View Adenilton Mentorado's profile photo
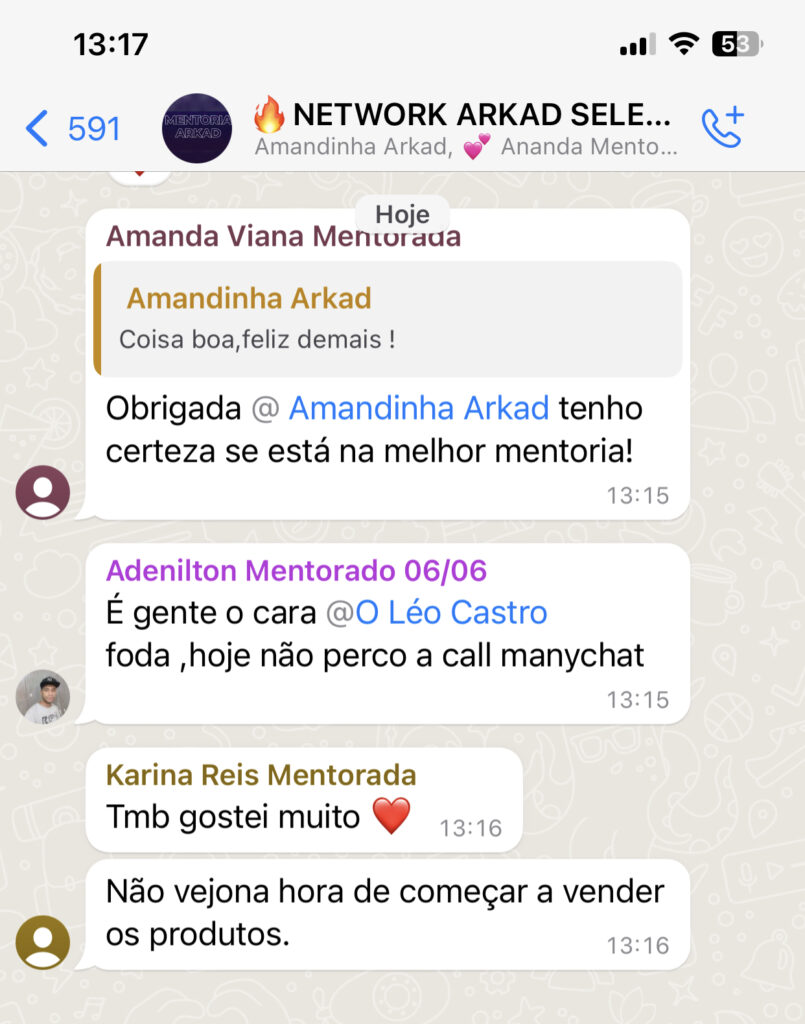 pos(43,696)
